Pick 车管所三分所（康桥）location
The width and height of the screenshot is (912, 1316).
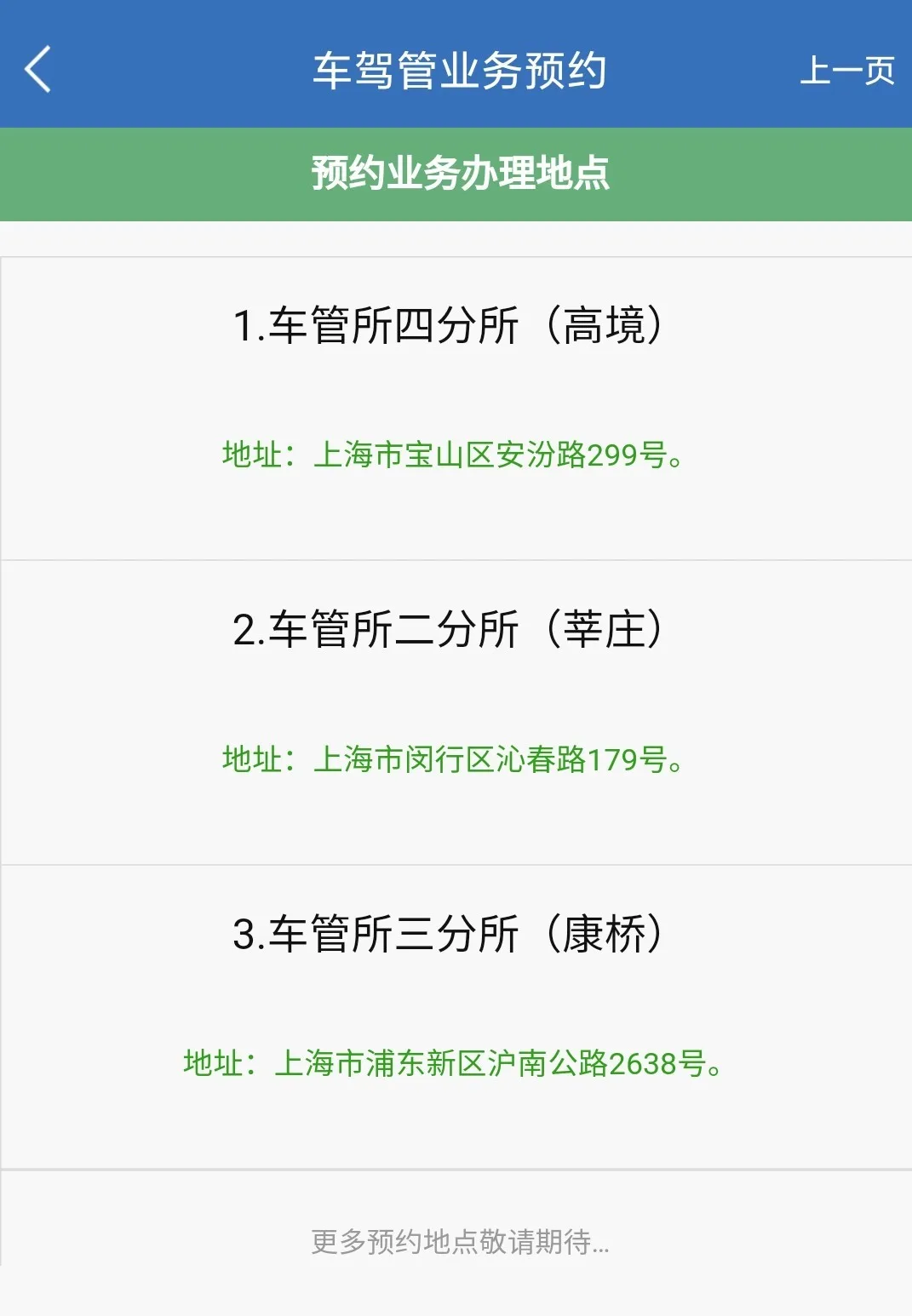(x=456, y=1017)
